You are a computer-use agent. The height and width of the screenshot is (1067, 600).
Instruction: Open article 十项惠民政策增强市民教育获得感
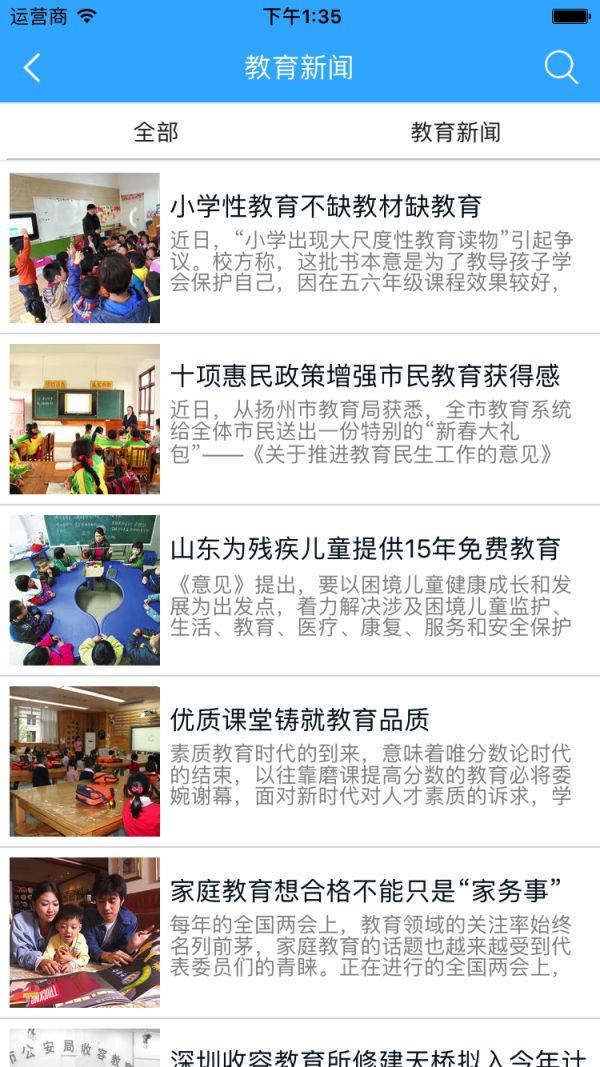[x=365, y=377]
